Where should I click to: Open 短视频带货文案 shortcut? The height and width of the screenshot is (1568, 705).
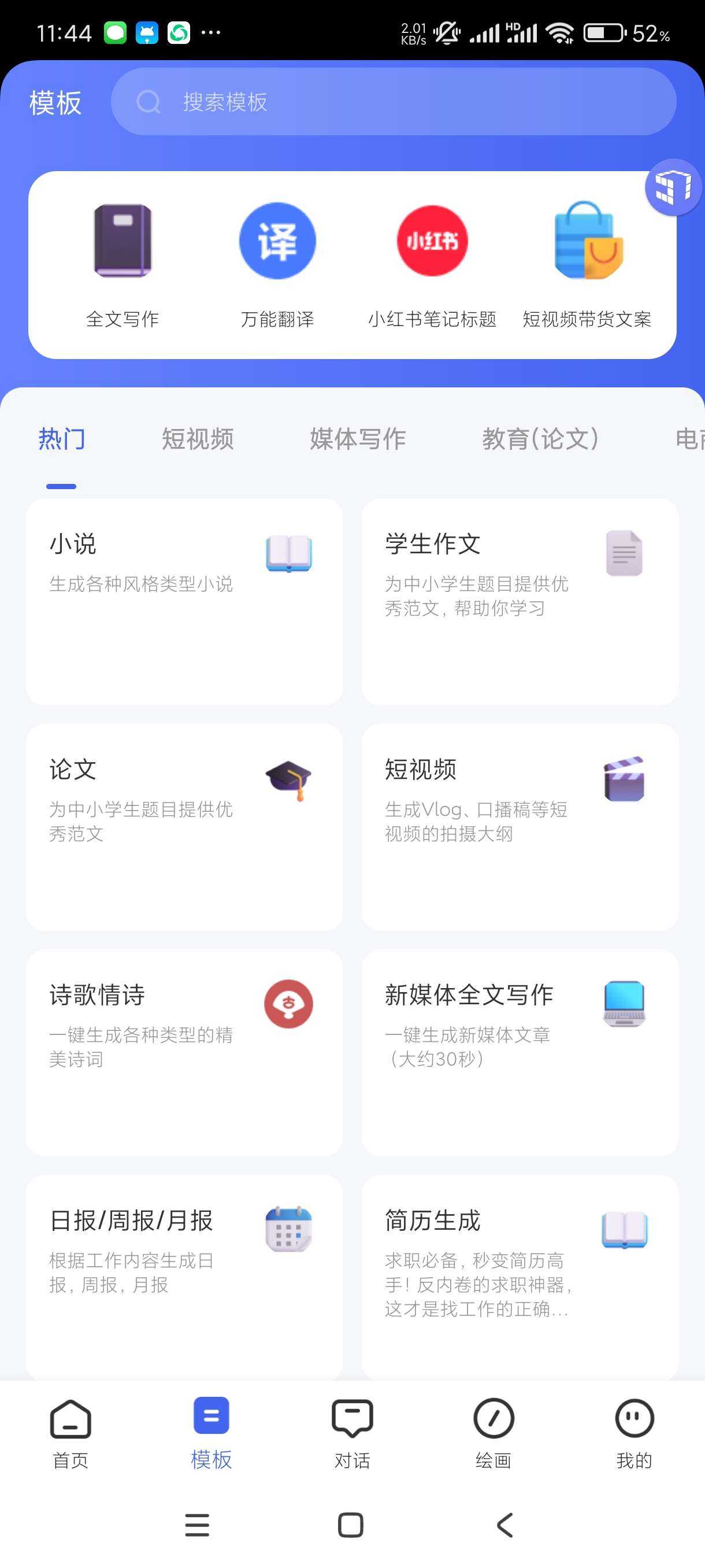(x=587, y=265)
